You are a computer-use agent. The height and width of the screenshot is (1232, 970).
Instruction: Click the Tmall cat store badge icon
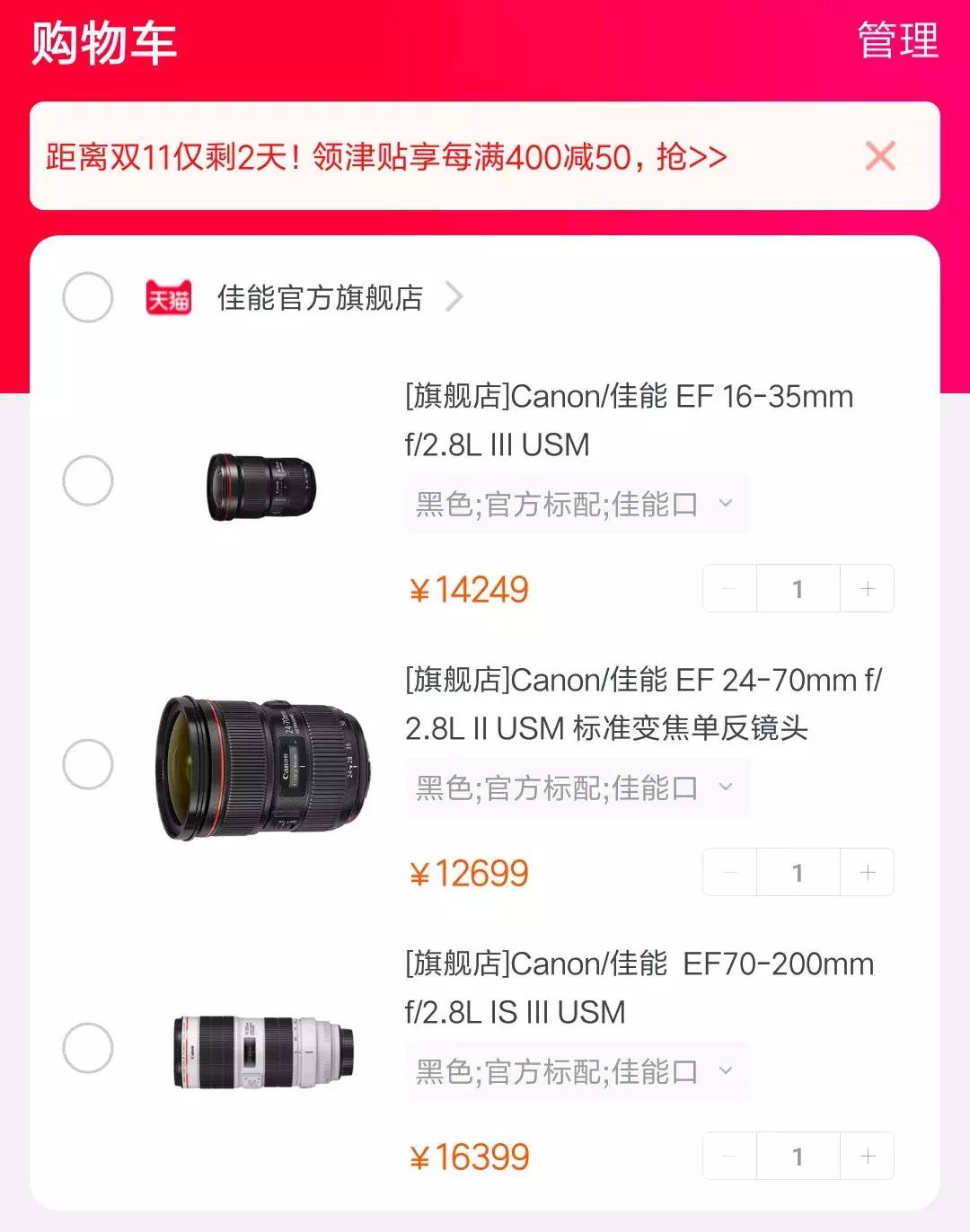click(x=170, y=297)
